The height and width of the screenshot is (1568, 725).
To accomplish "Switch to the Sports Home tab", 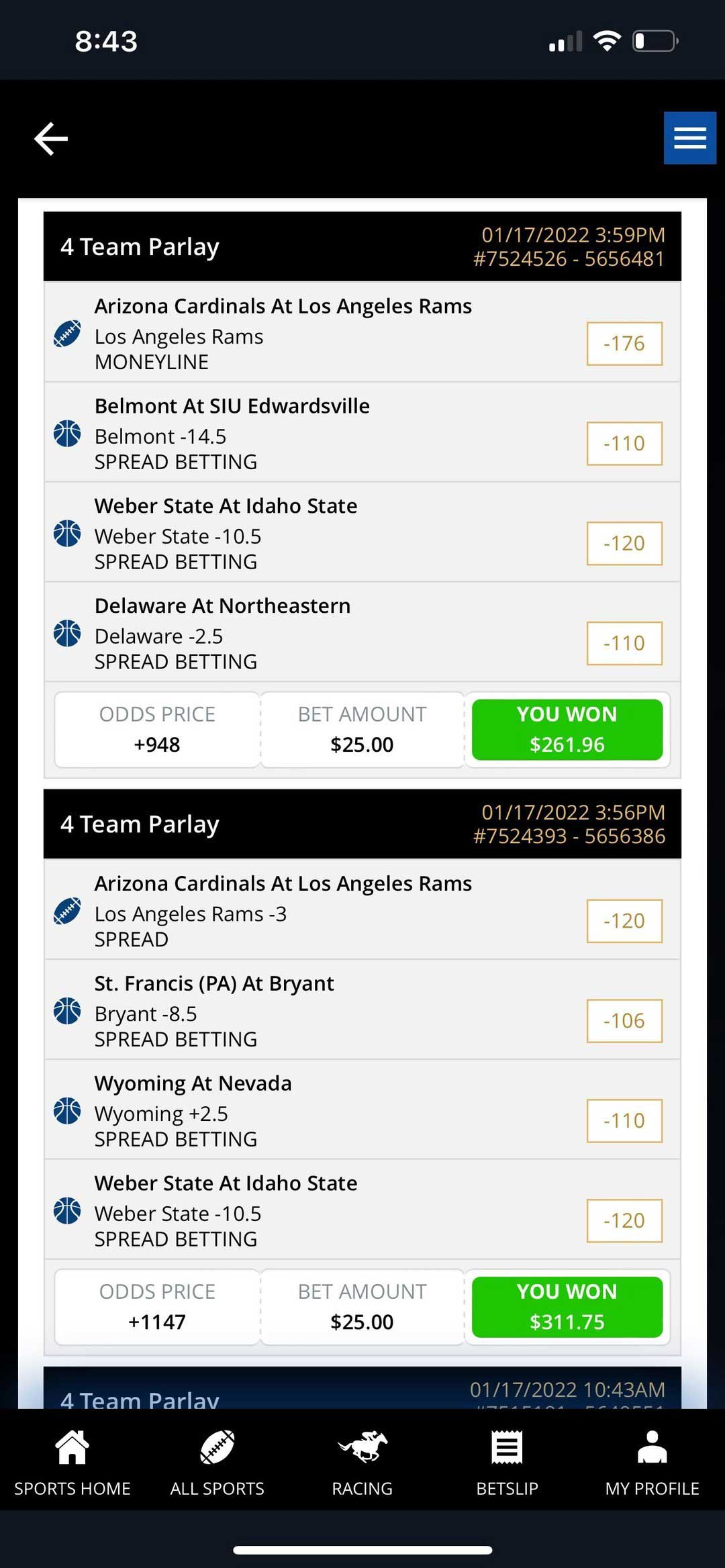I will (x=72, y=1463).
